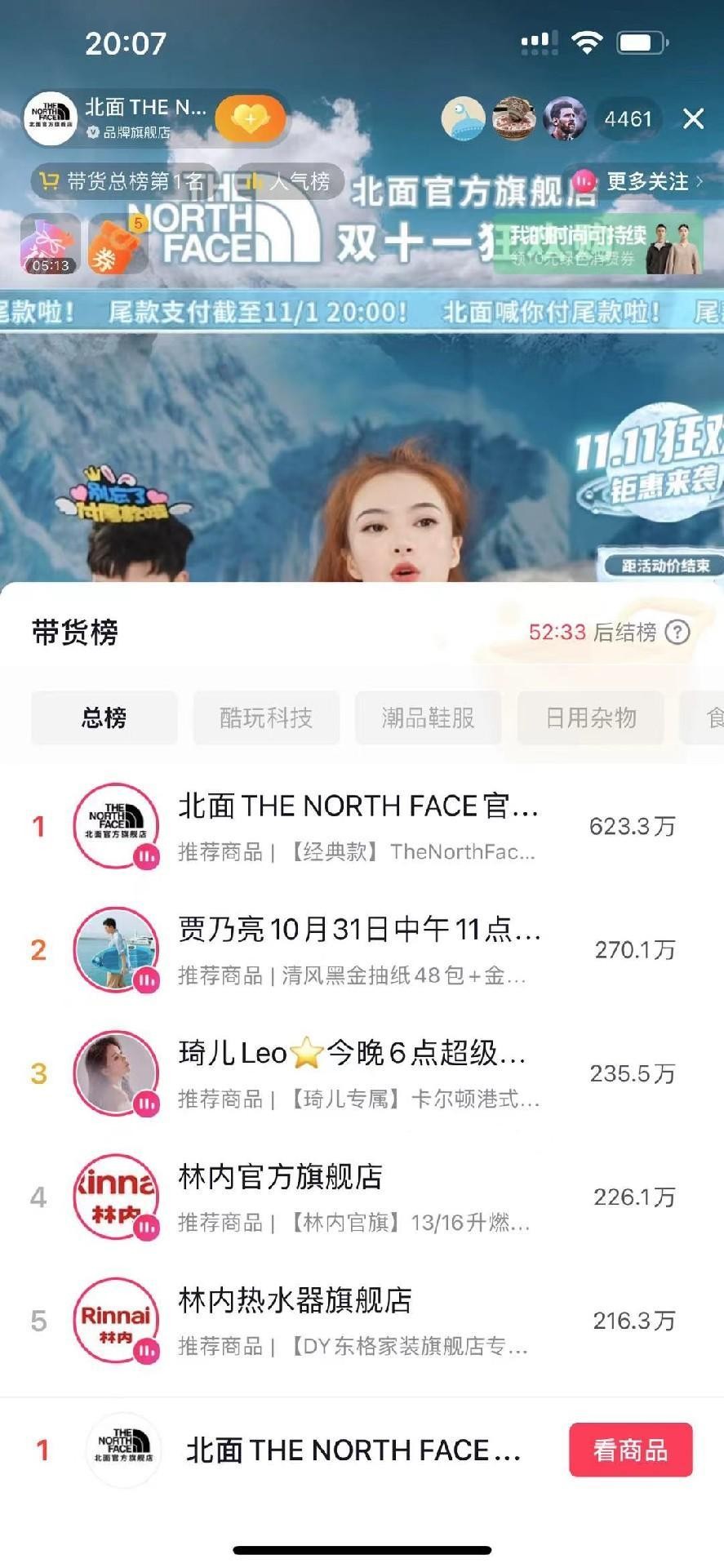Open 琦儿Leo's live stream row
The height and width of the screenshot is (1568, 724).
point(359,1073)
